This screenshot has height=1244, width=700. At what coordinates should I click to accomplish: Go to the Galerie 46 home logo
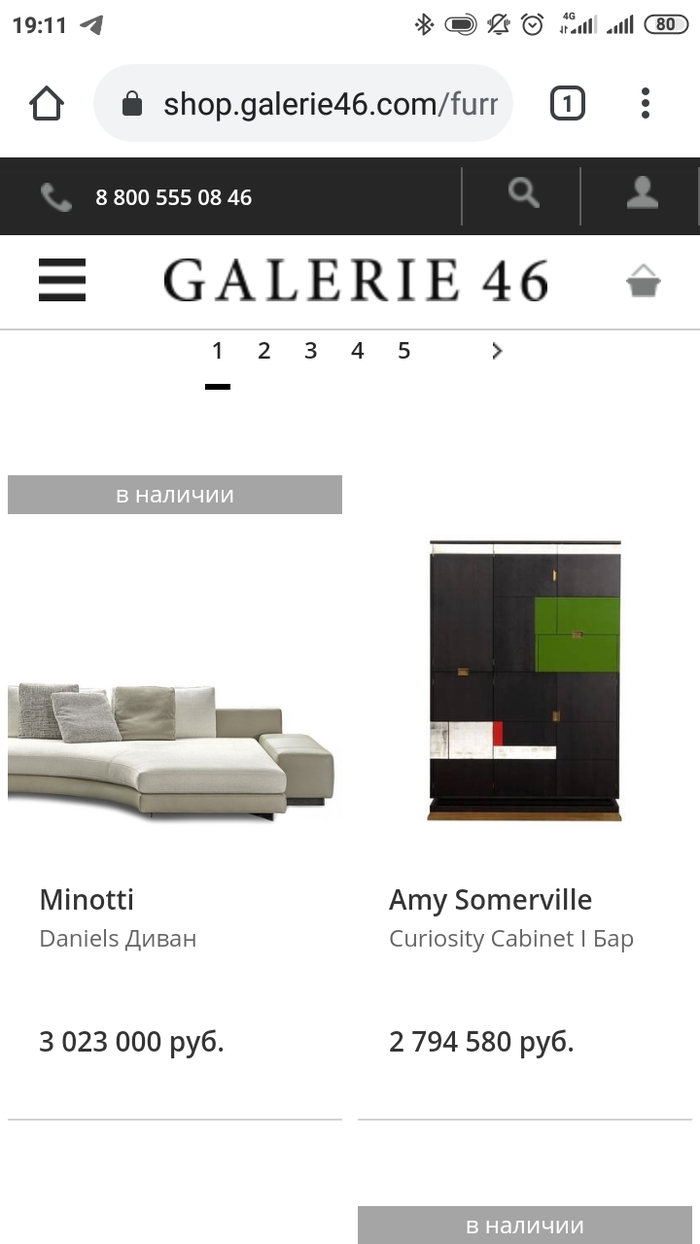coord(356,281)
